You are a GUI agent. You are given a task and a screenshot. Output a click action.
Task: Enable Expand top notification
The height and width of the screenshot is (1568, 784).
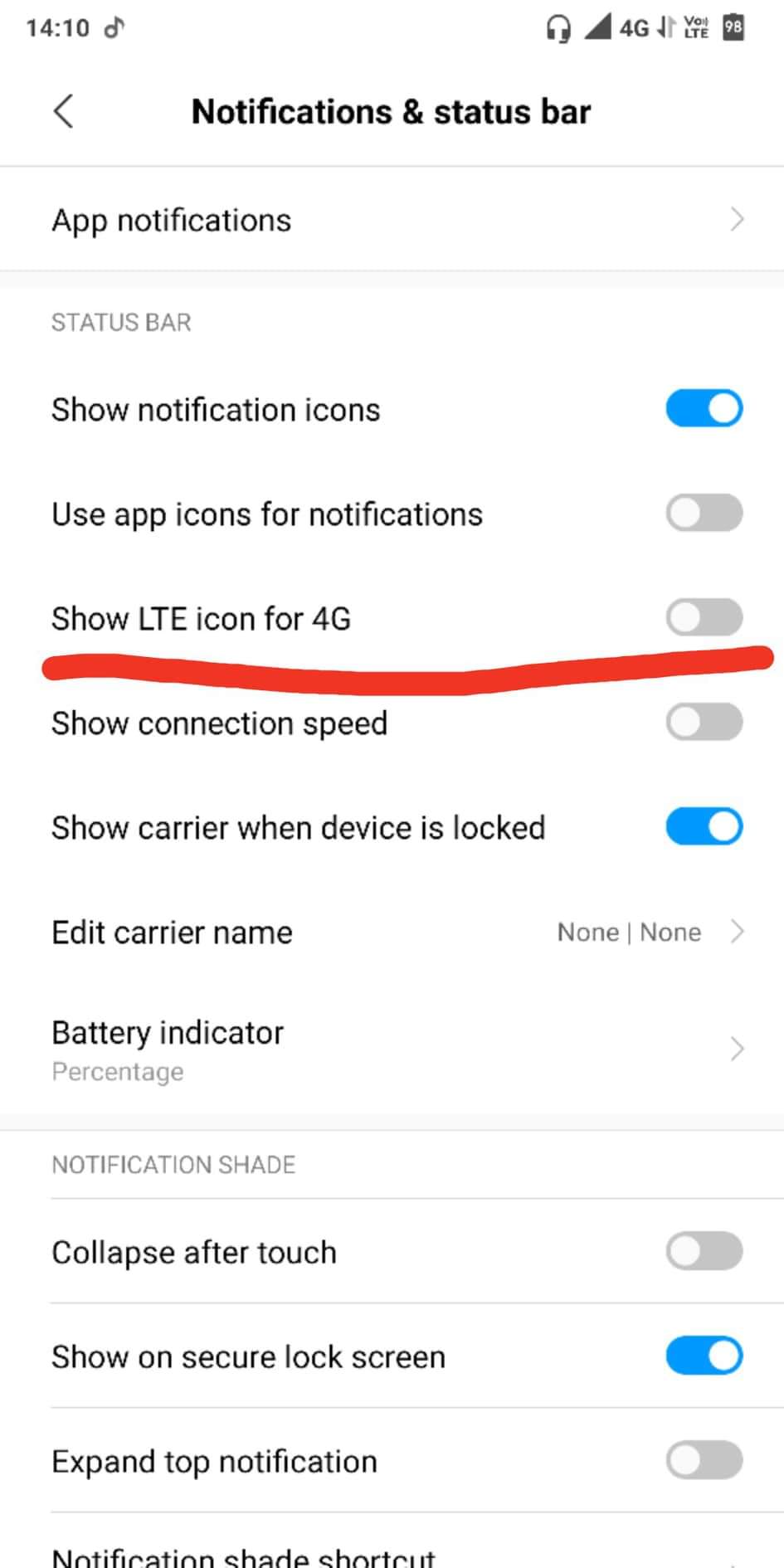click(x=704, y=1461)
